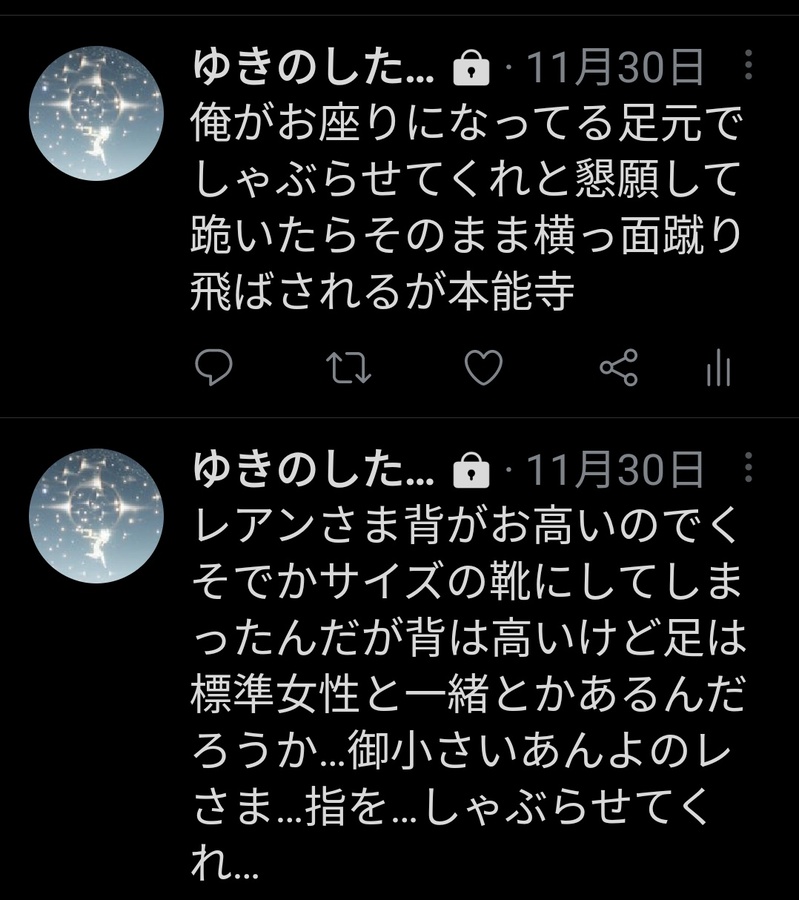Share the tweet ending with 本能寺
799x900 pixels.
tap(619, 370)
